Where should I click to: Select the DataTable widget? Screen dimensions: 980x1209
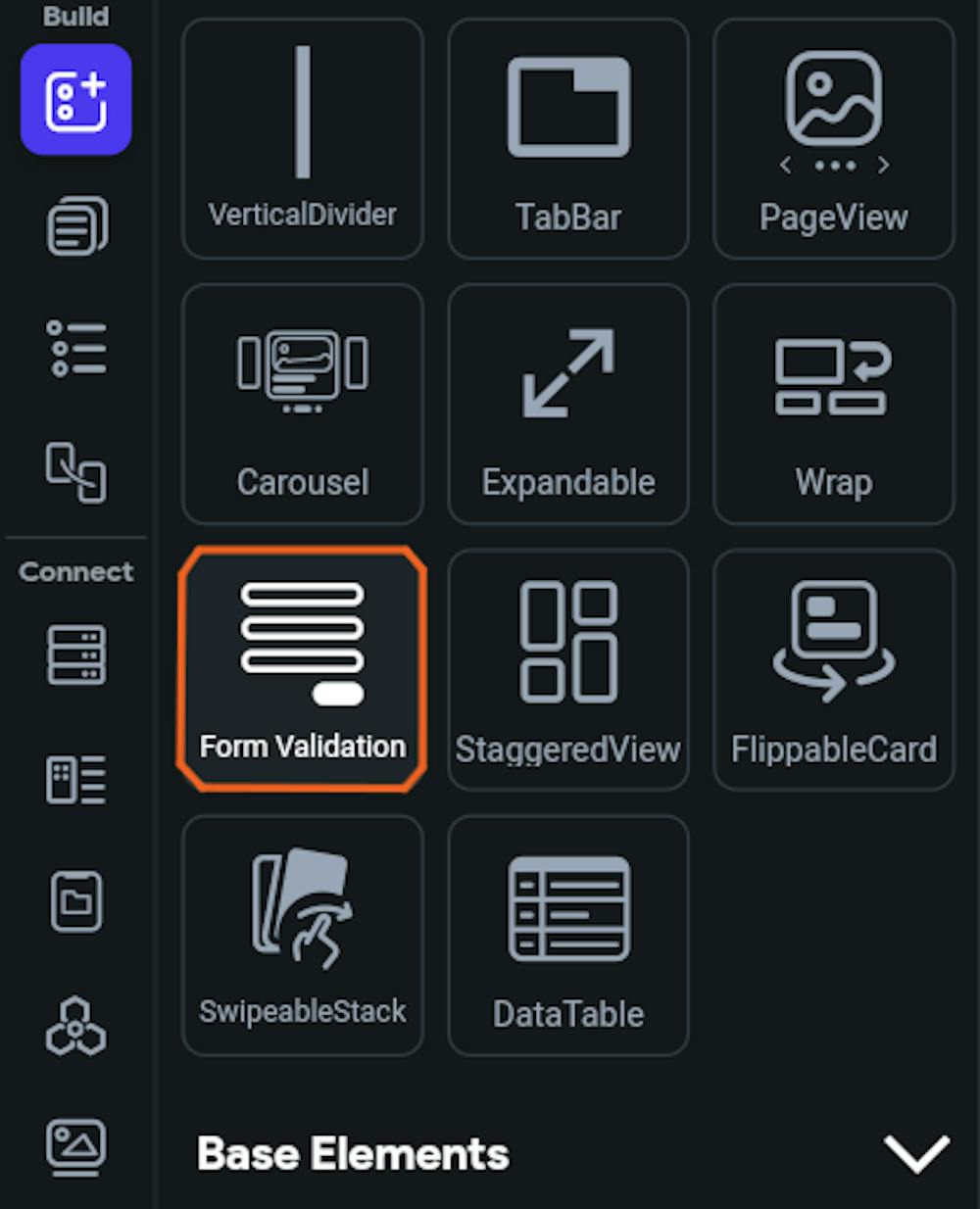[x=567, y=935]
